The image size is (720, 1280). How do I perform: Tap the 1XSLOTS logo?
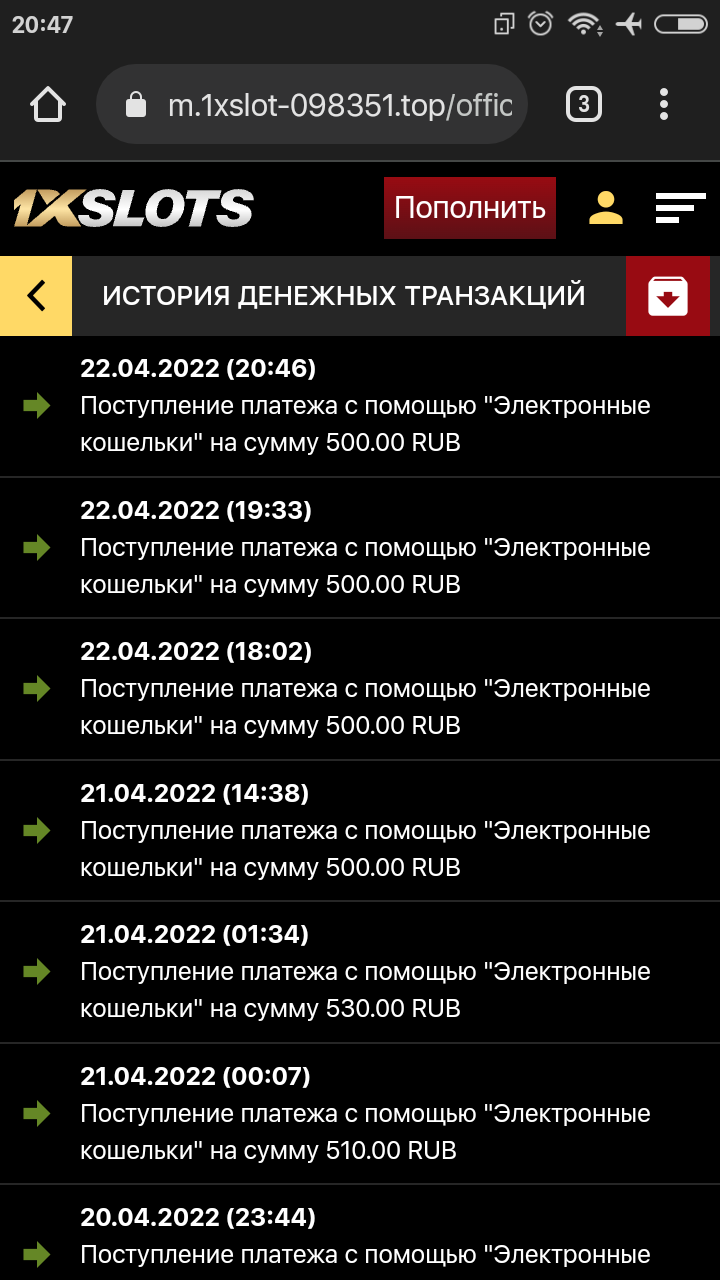coord(133,208)
